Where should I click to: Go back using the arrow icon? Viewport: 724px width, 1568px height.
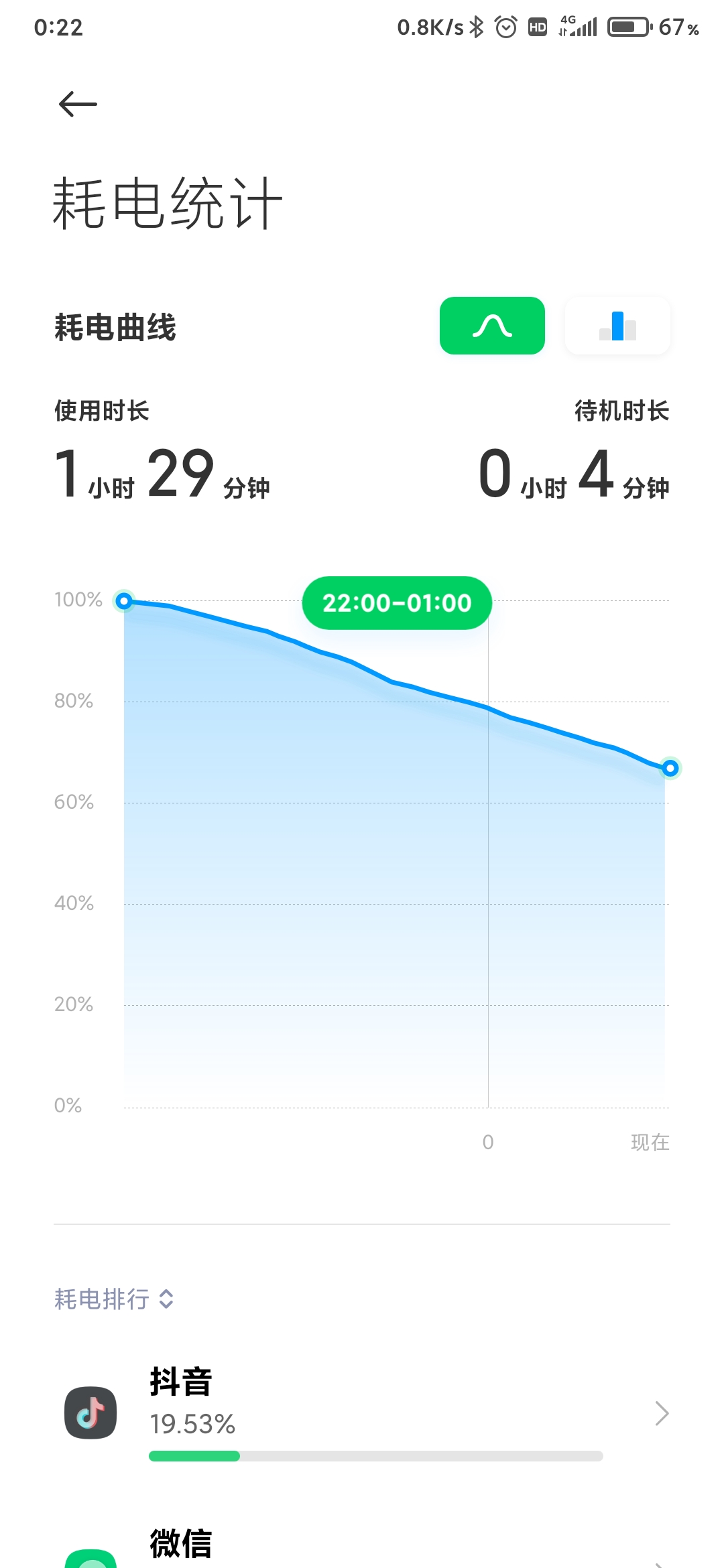[78, 104]
